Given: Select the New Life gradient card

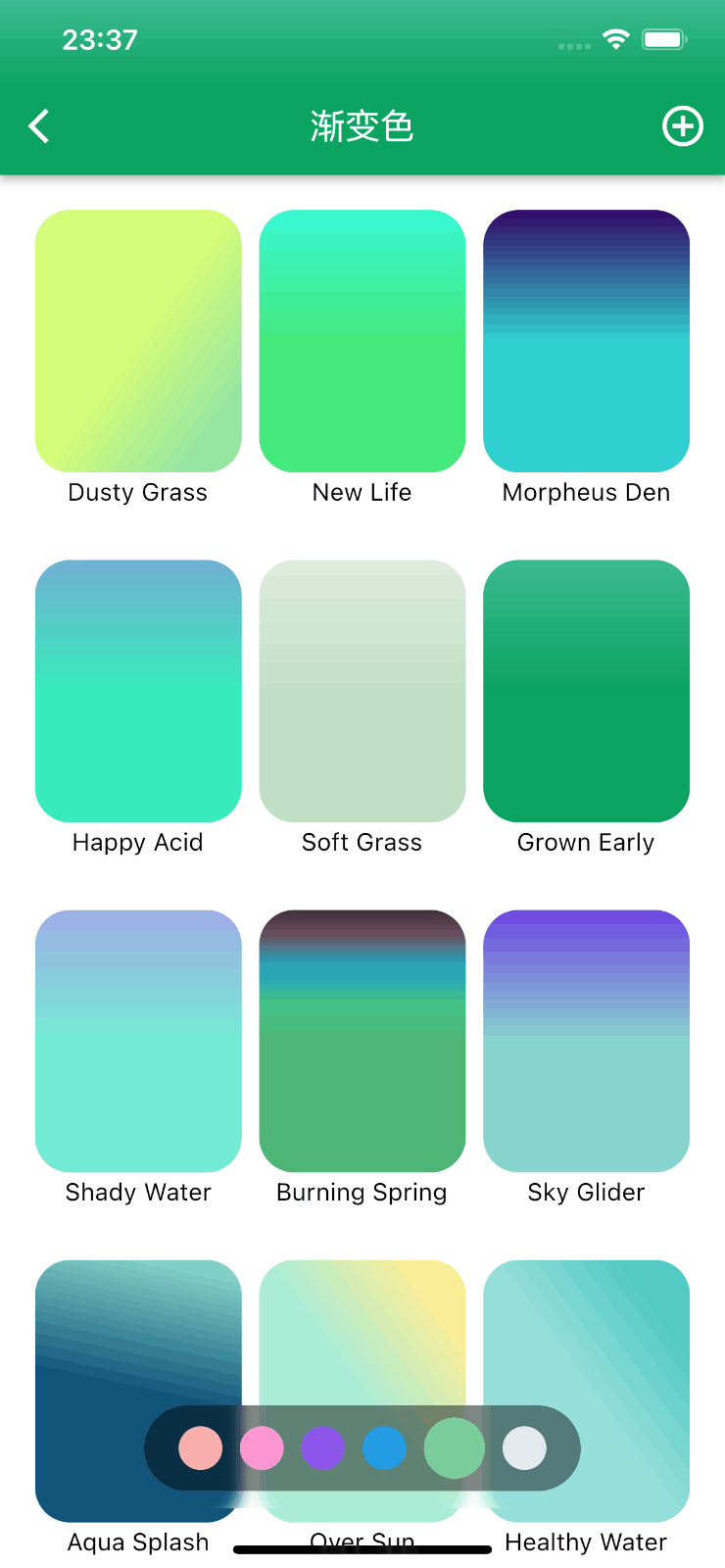Looking at the screenshot, I should tap(362, 341).
